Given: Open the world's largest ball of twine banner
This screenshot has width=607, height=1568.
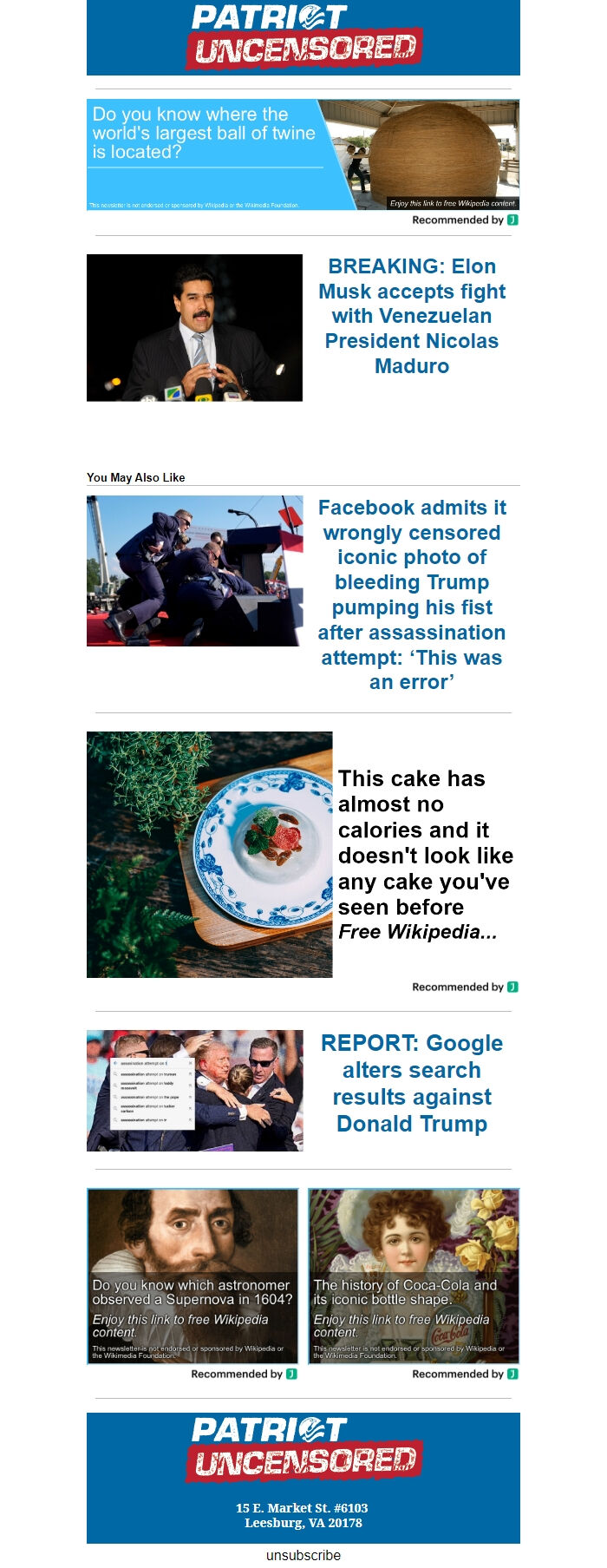Looking at the screenshot, I should click(303, 154).
